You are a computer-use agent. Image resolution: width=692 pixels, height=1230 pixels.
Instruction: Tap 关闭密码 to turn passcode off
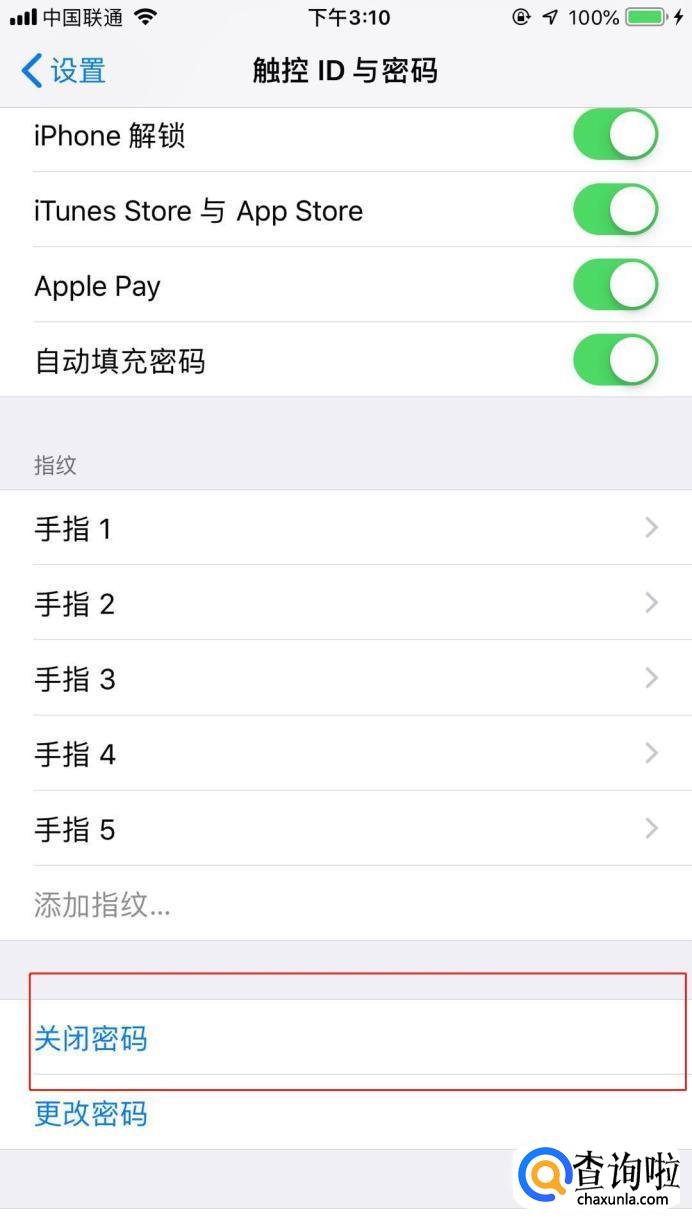point(91,1038)
